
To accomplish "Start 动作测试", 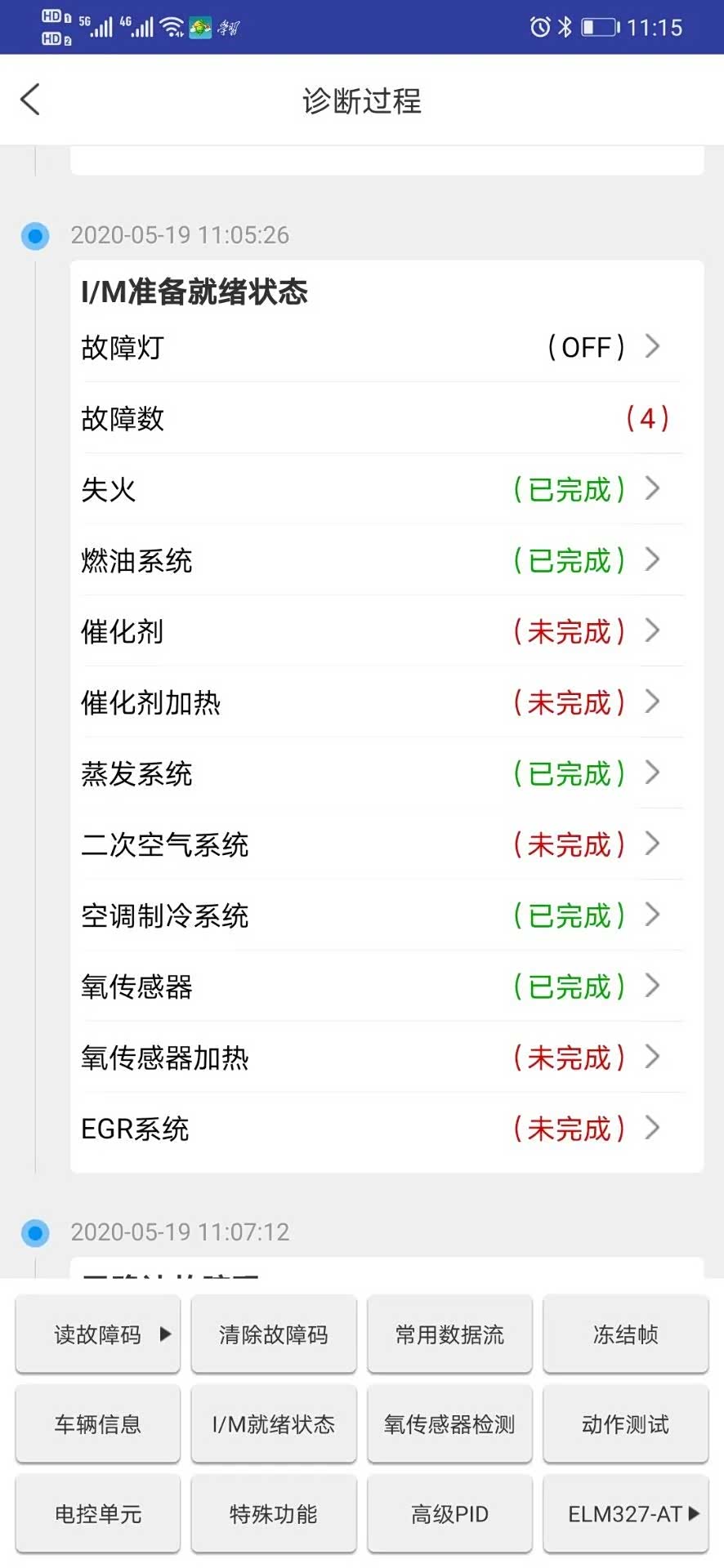I will click(x=625, y=1424).
